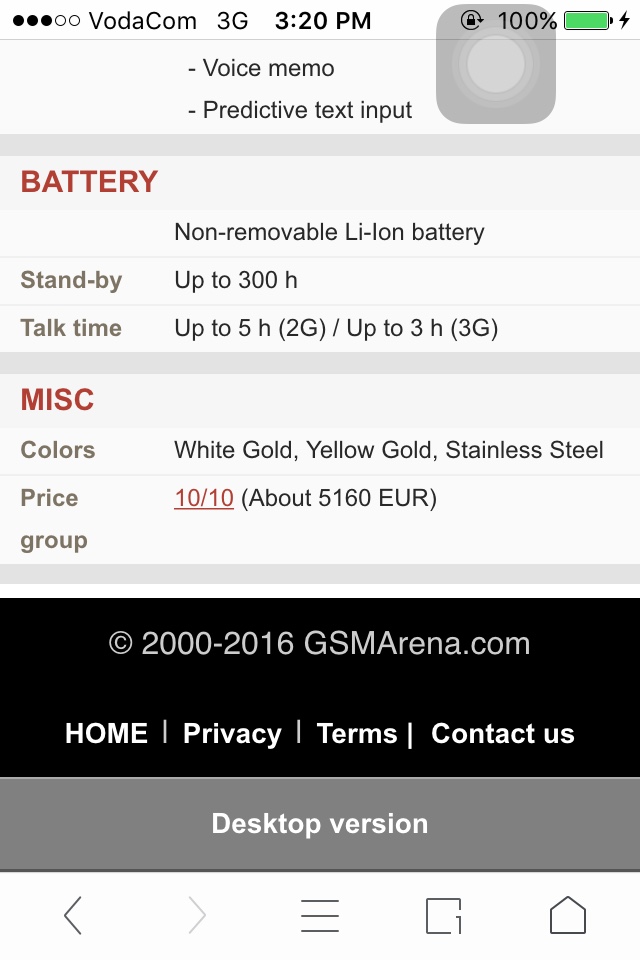Go to the HOME footer link
Screen dimensions: 640x960
tap(106, 734)
